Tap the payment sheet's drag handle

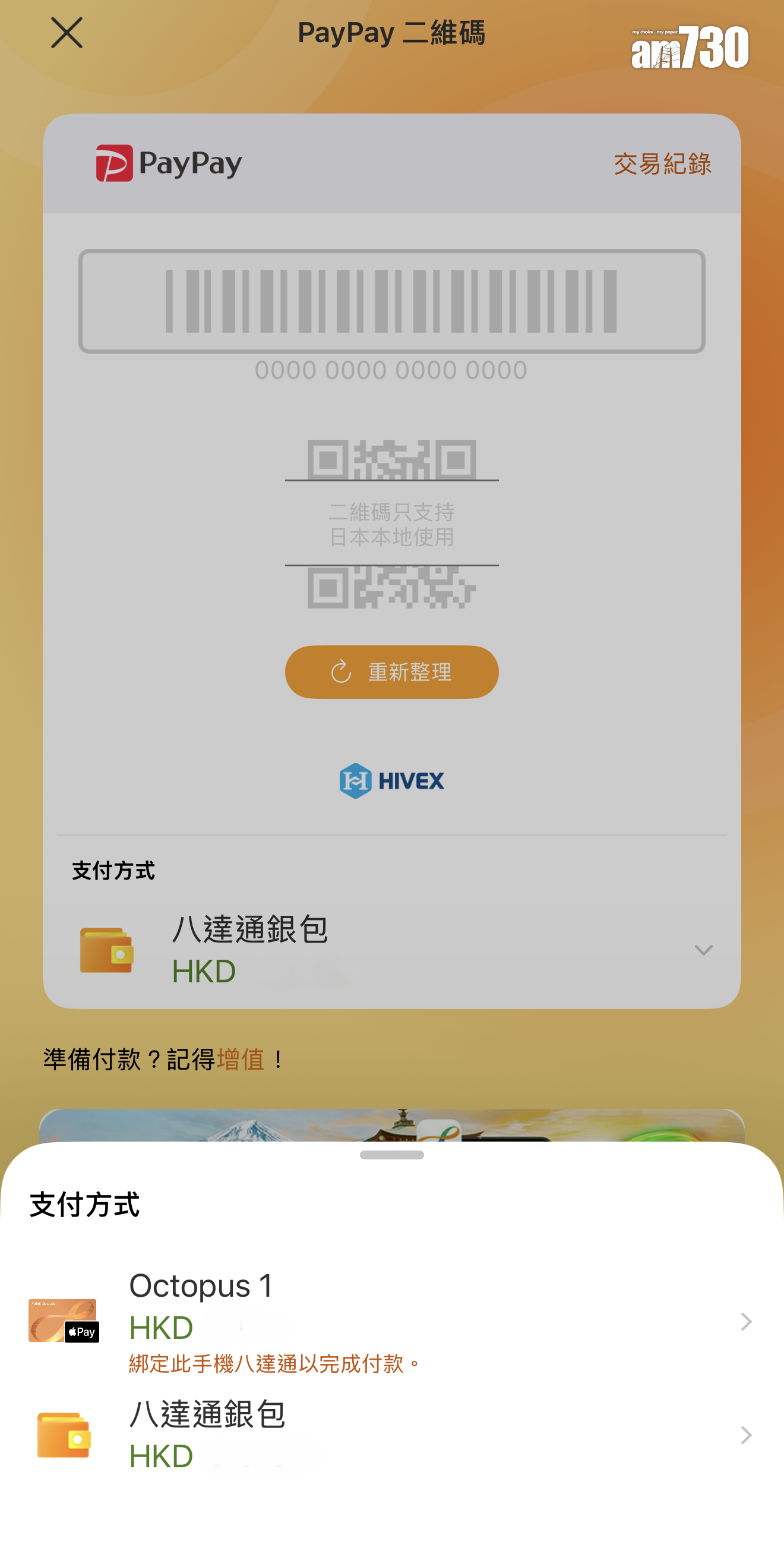pos(391,1155)
